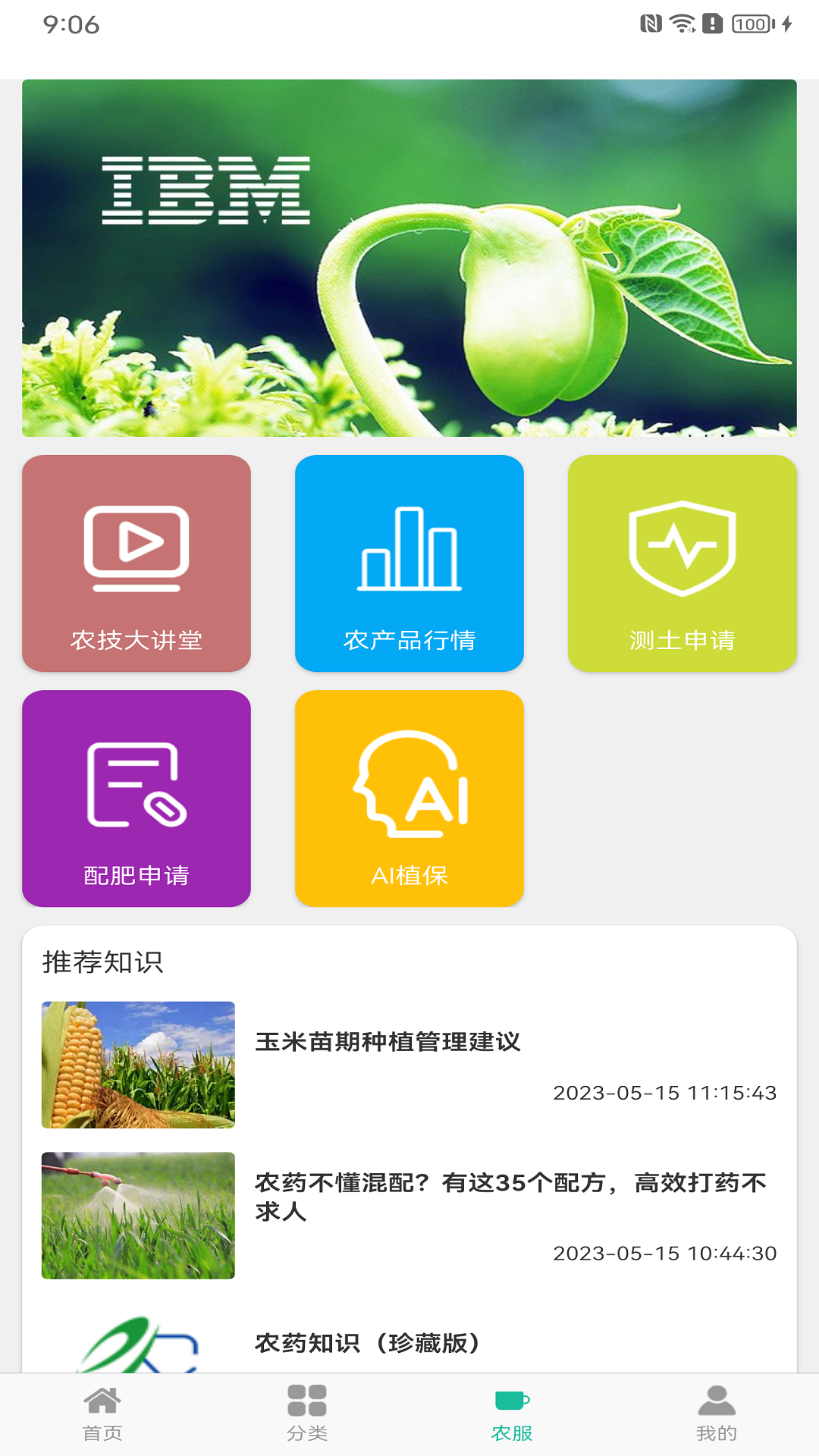819x1456 pixels.
Task: Go to the 分类 tab
Action: (x=307, y=1414)
